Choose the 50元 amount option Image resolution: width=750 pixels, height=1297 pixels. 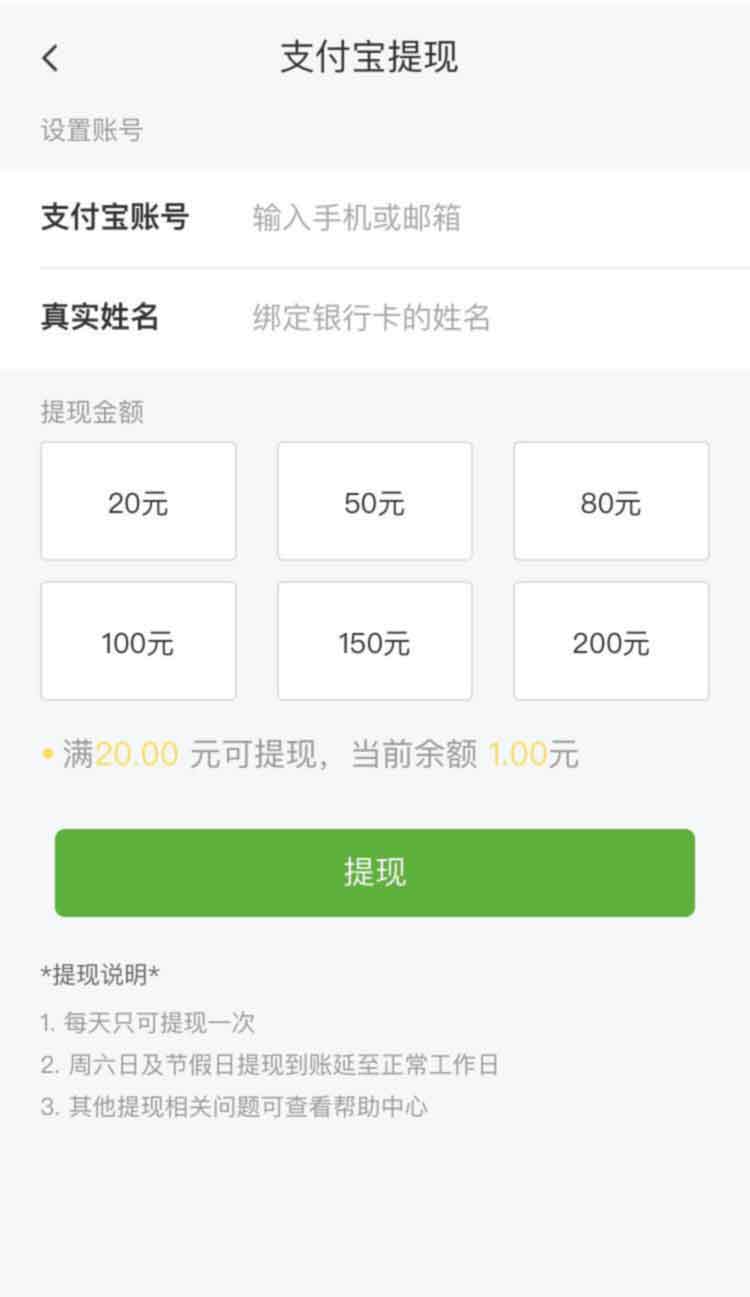tap(374, 501)
